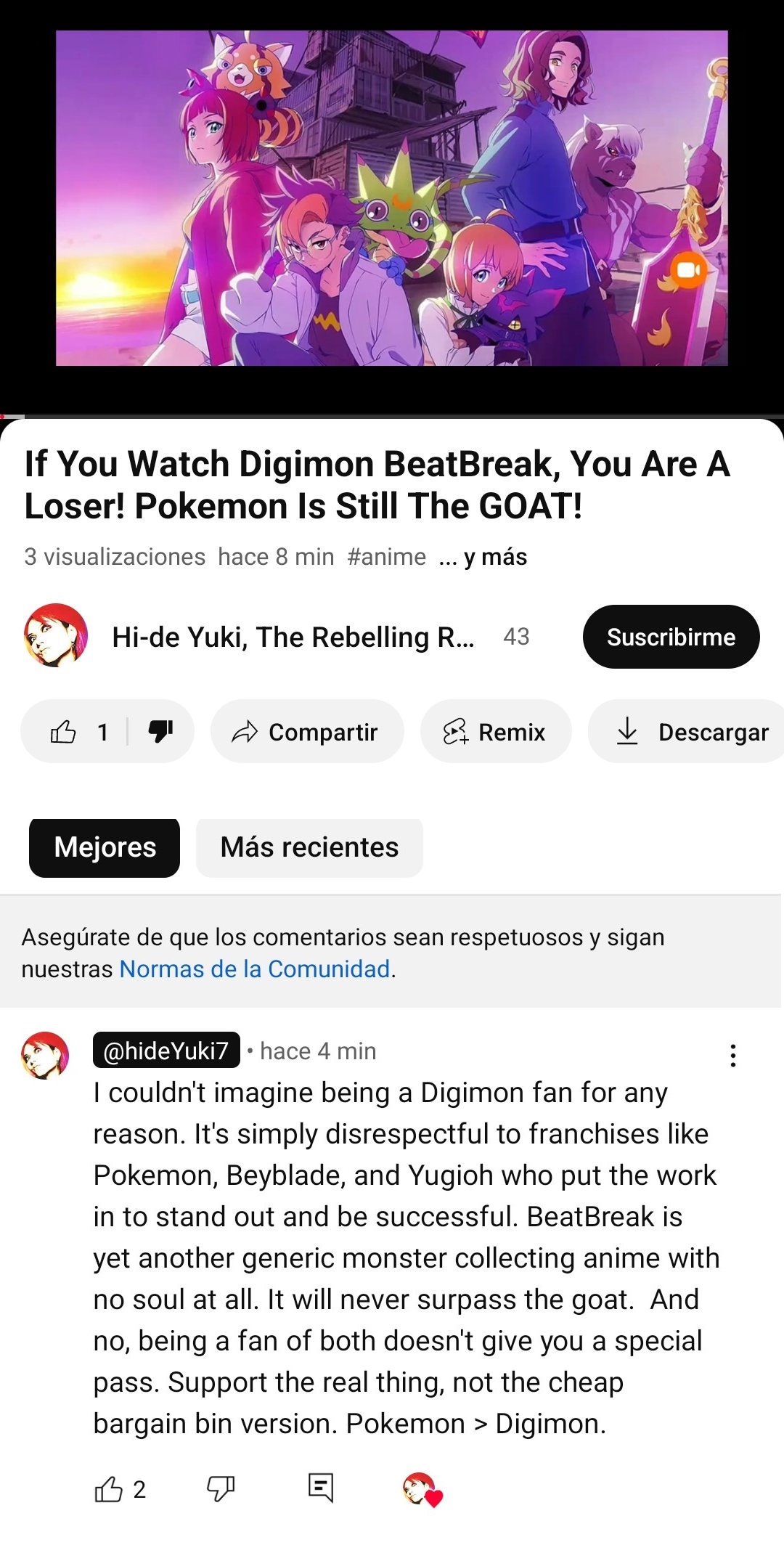Expand description via '... y más'
Screen dimensions: 784x1545
click(483, 557)
